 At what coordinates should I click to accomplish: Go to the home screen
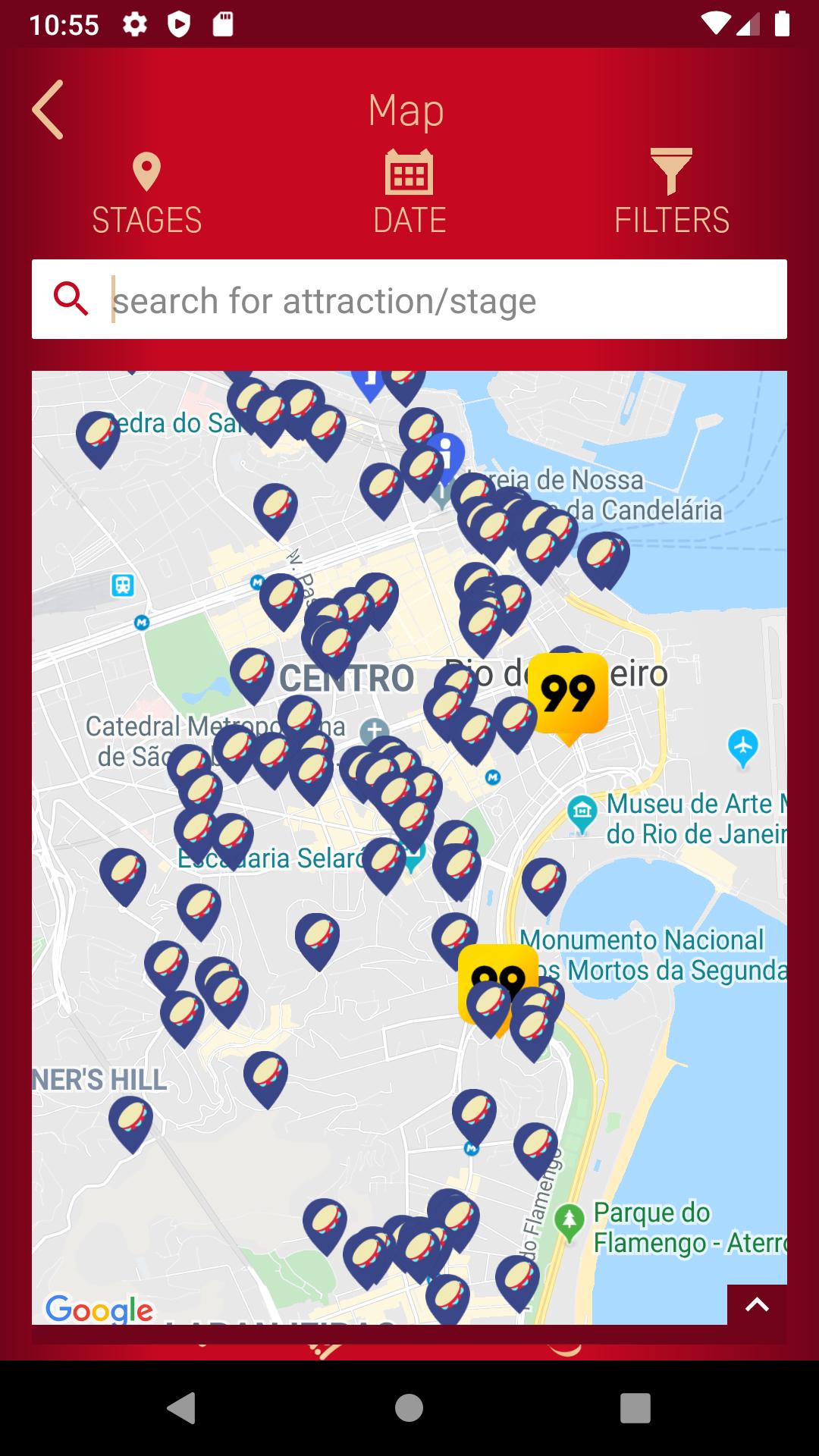pos(409,1408)
